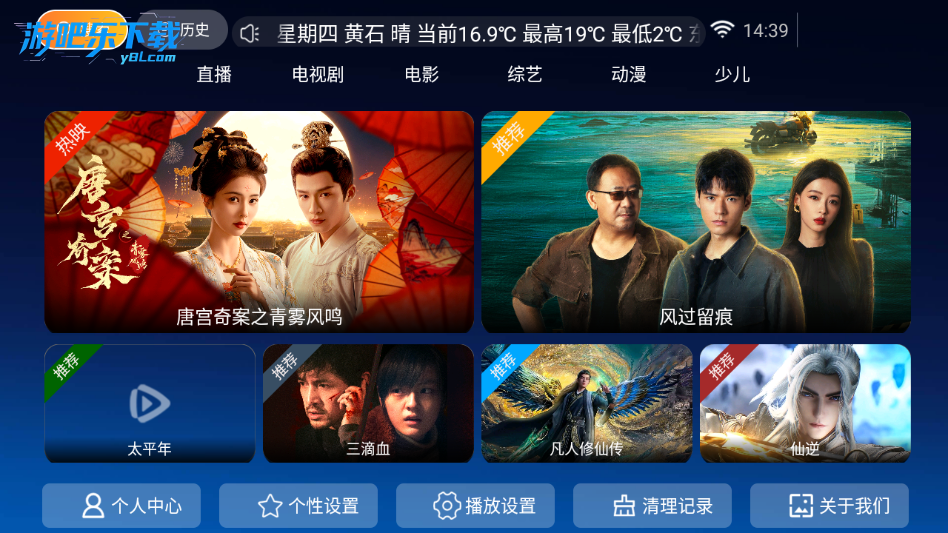The height and width of the screenshot is (533, 948).
Task: Open the 太平年 card
Action: [x=150, y=403]
